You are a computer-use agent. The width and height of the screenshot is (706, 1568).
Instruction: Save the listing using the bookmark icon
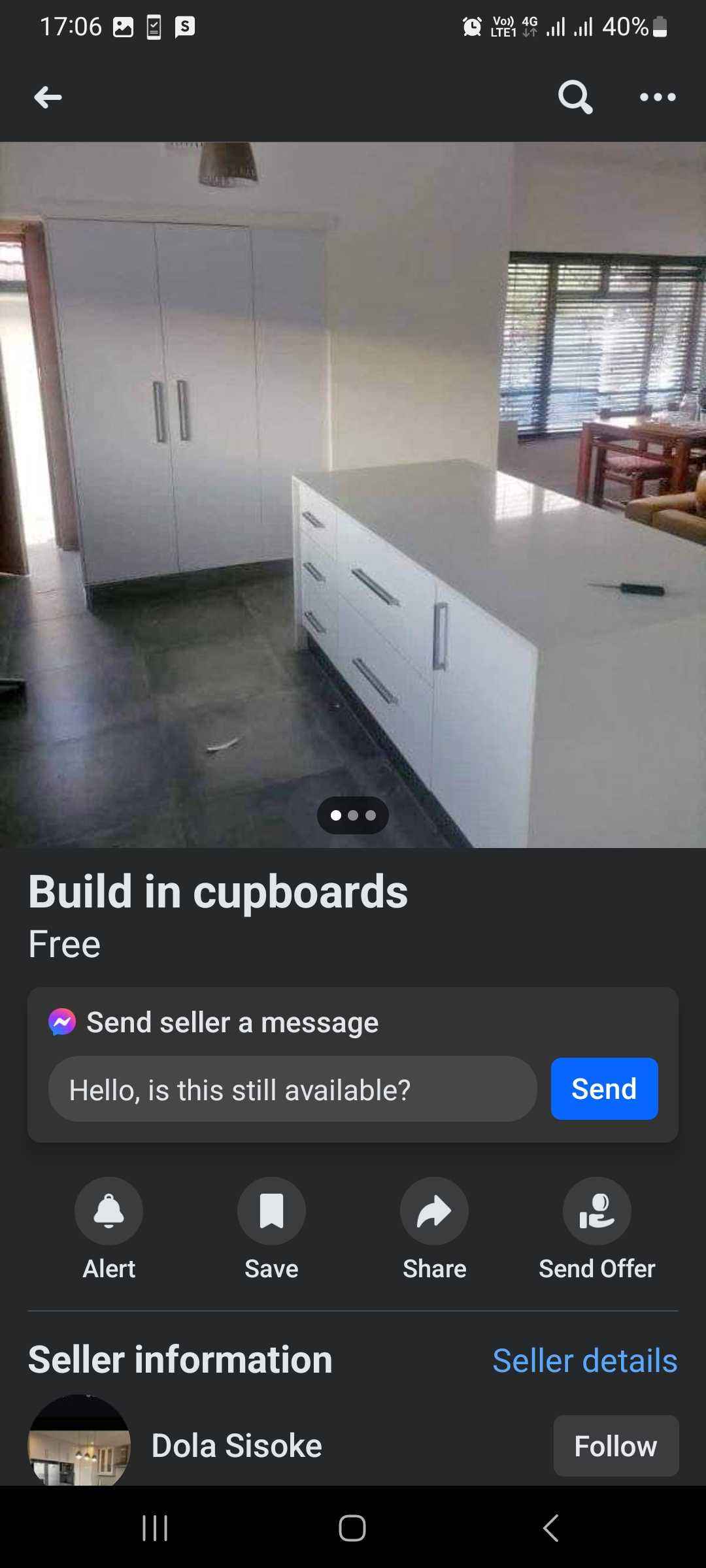point(271,1211)
